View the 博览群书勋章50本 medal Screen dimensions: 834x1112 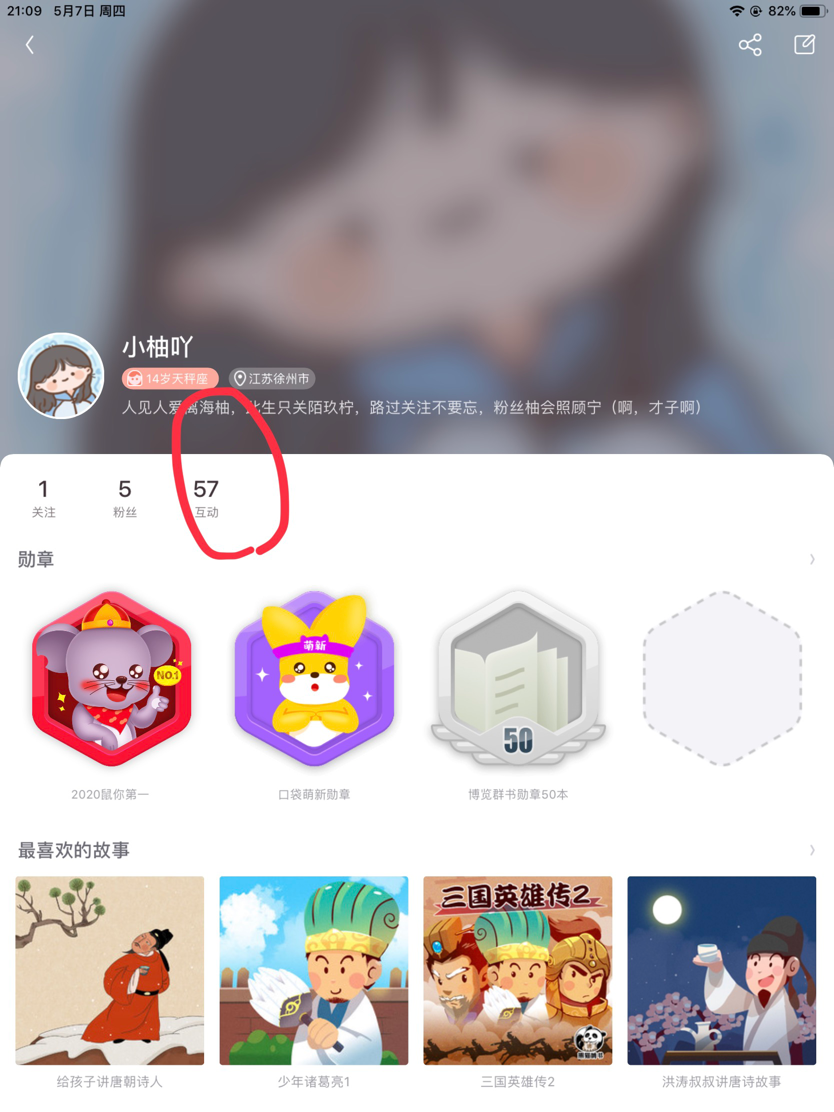pyautogui.click(x=518, y=680)
